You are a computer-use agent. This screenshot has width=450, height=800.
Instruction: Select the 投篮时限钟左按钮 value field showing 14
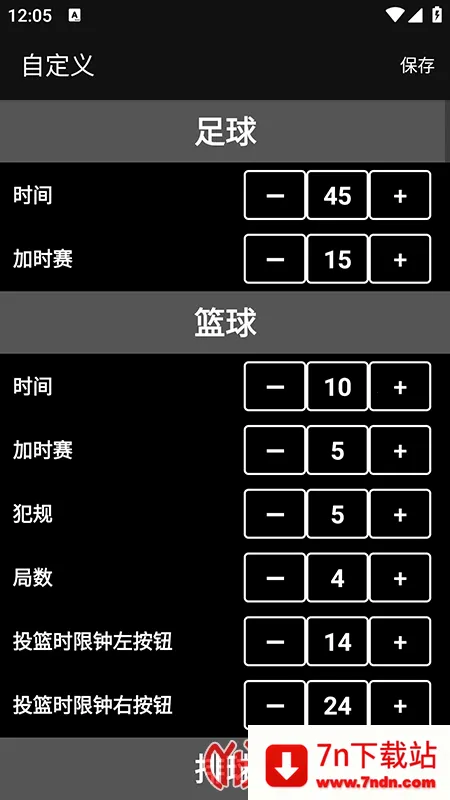(337, 641)
